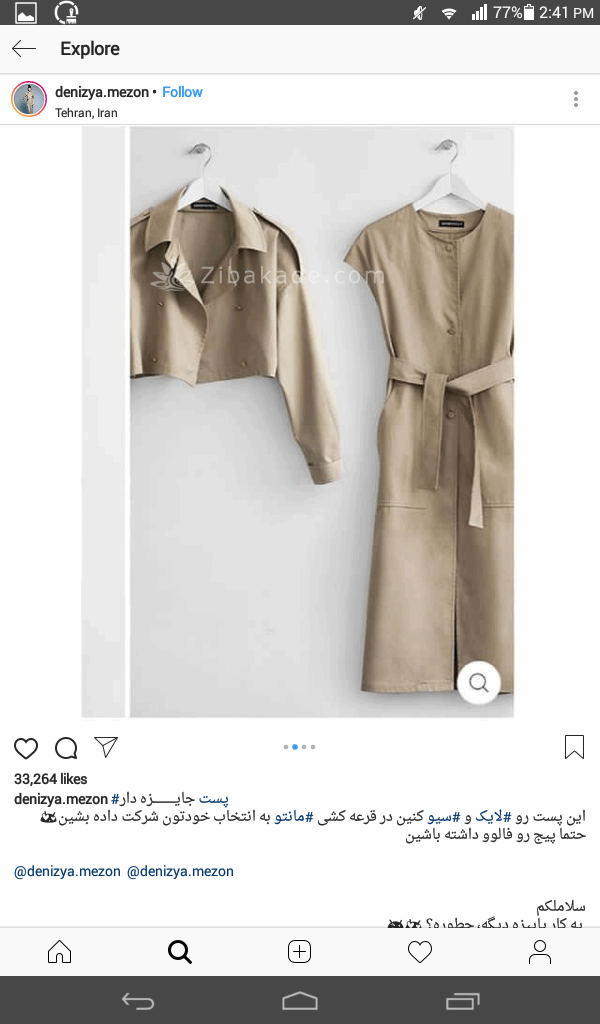Viewport: 600px width, 1024px height.
Task: Open denizya.mezon profile picture
Action: 29,100
